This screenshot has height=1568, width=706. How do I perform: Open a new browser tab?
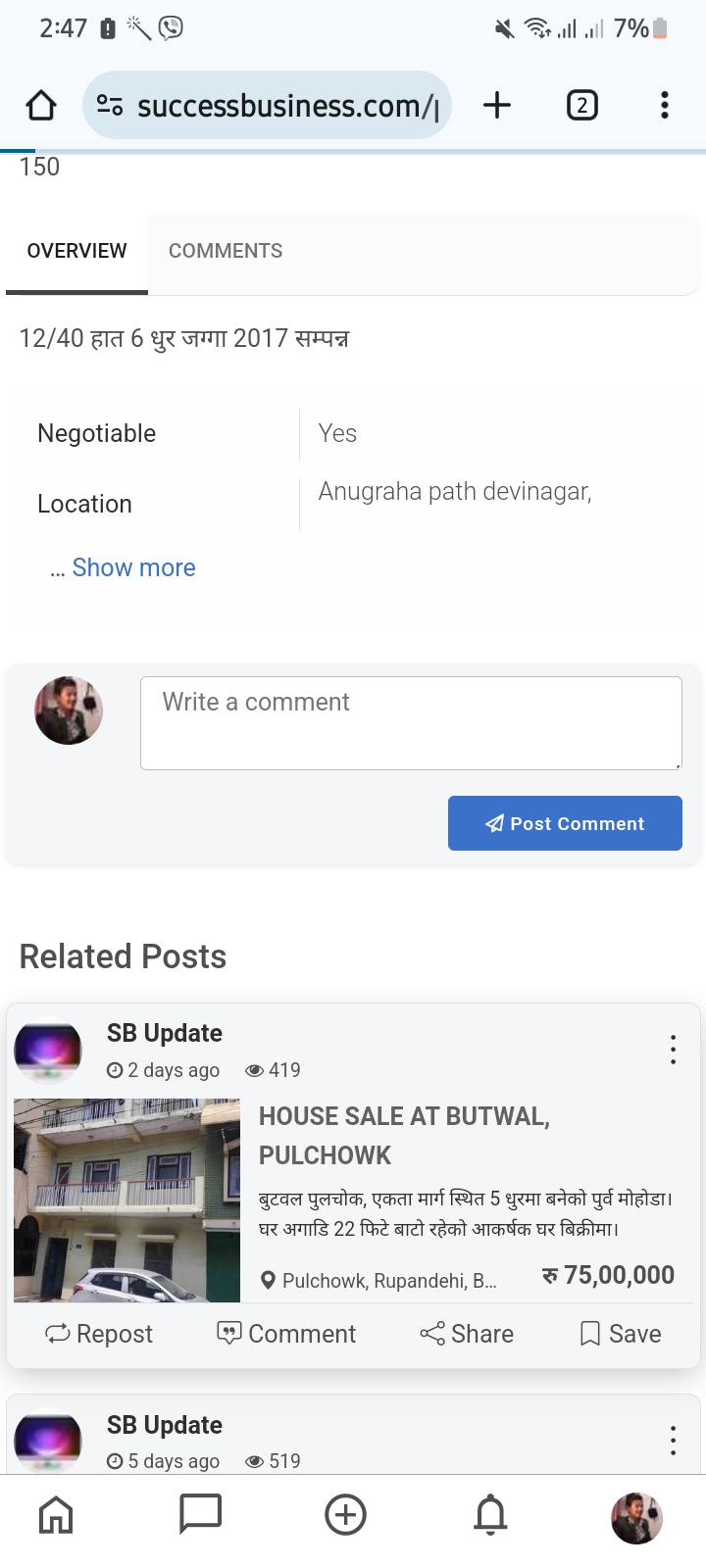tap(497, 105)
